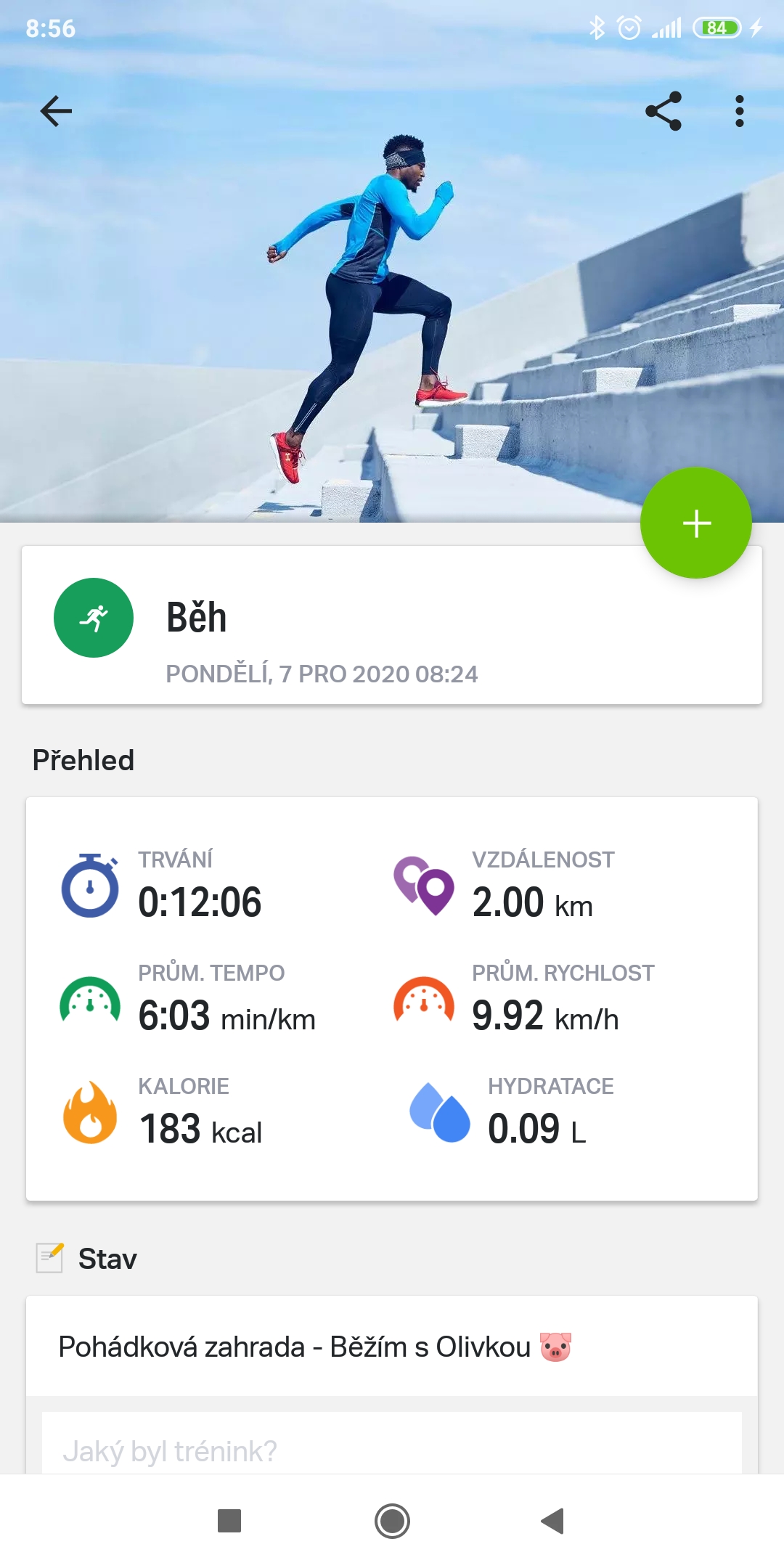Screen dimensions: 784x1568
Task: Open the three-dot overflow menu
Action: (x=739, y=111)
